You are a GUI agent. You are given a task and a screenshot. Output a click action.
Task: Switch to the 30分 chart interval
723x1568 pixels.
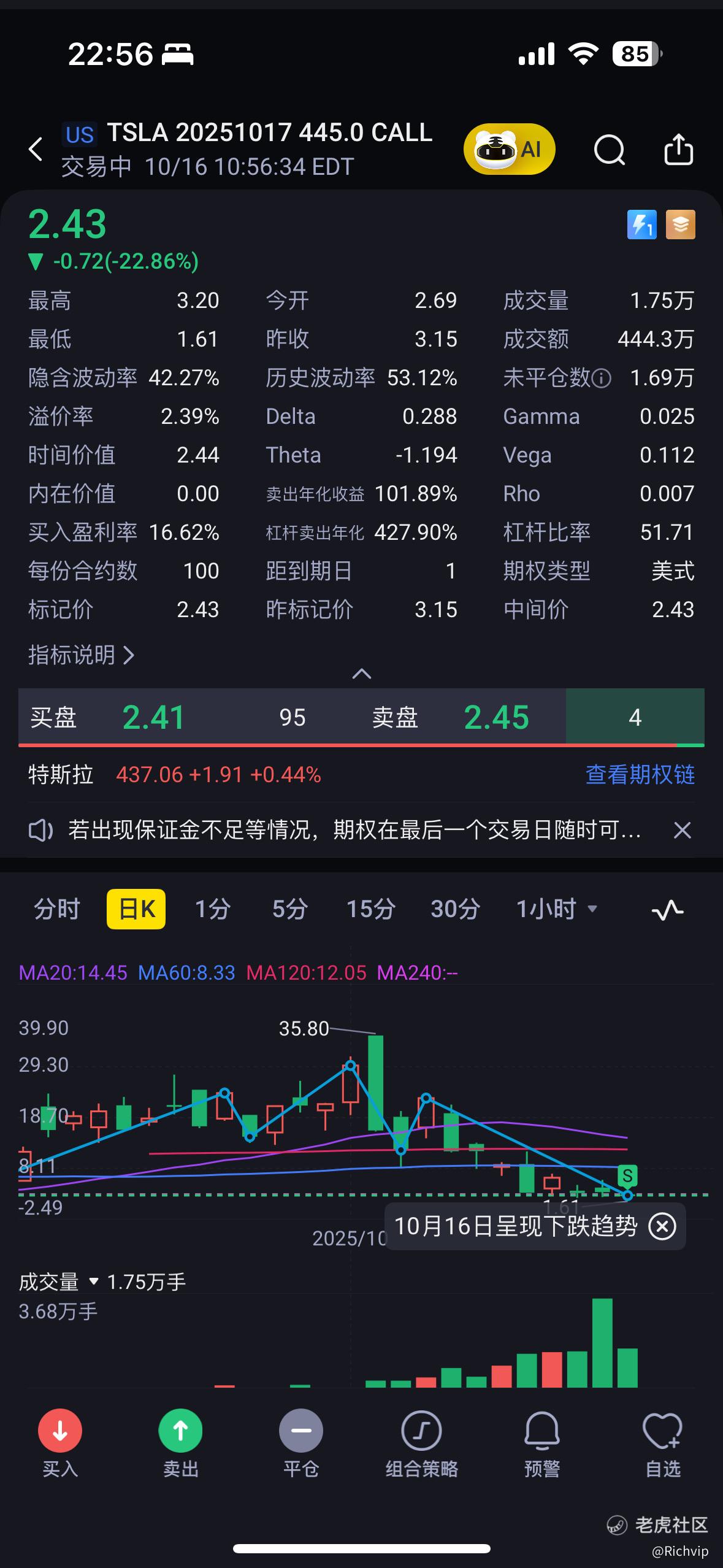[x=455, y=909]
